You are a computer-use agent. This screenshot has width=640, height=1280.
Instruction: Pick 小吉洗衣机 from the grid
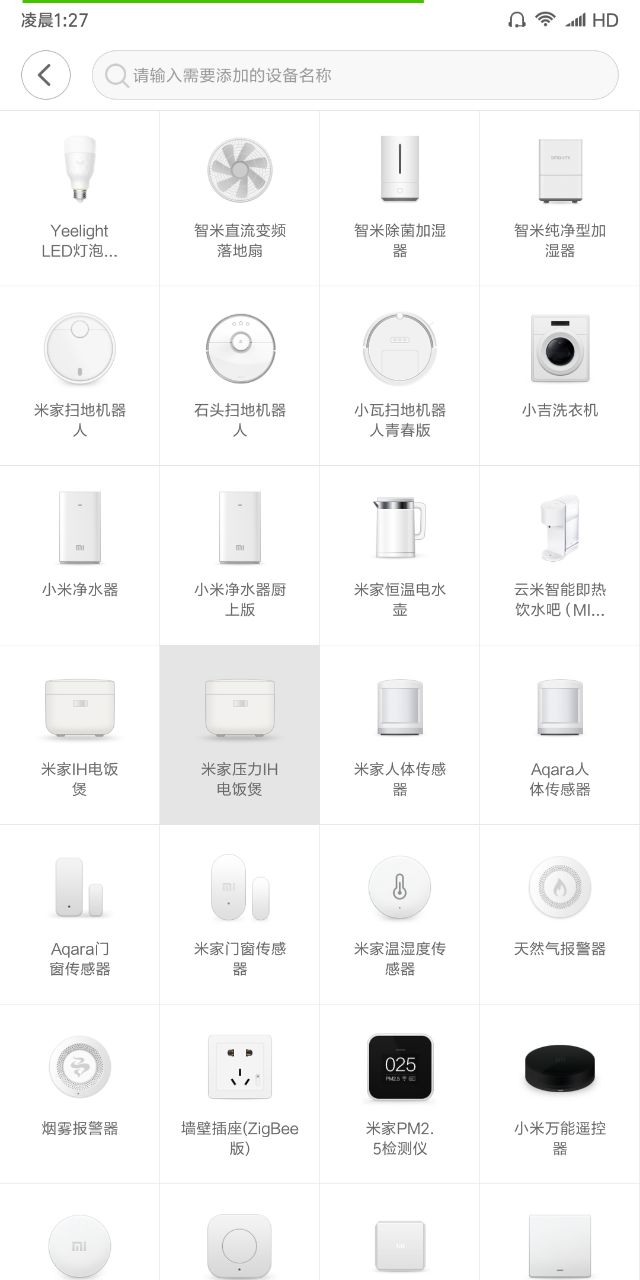[560, 376]
